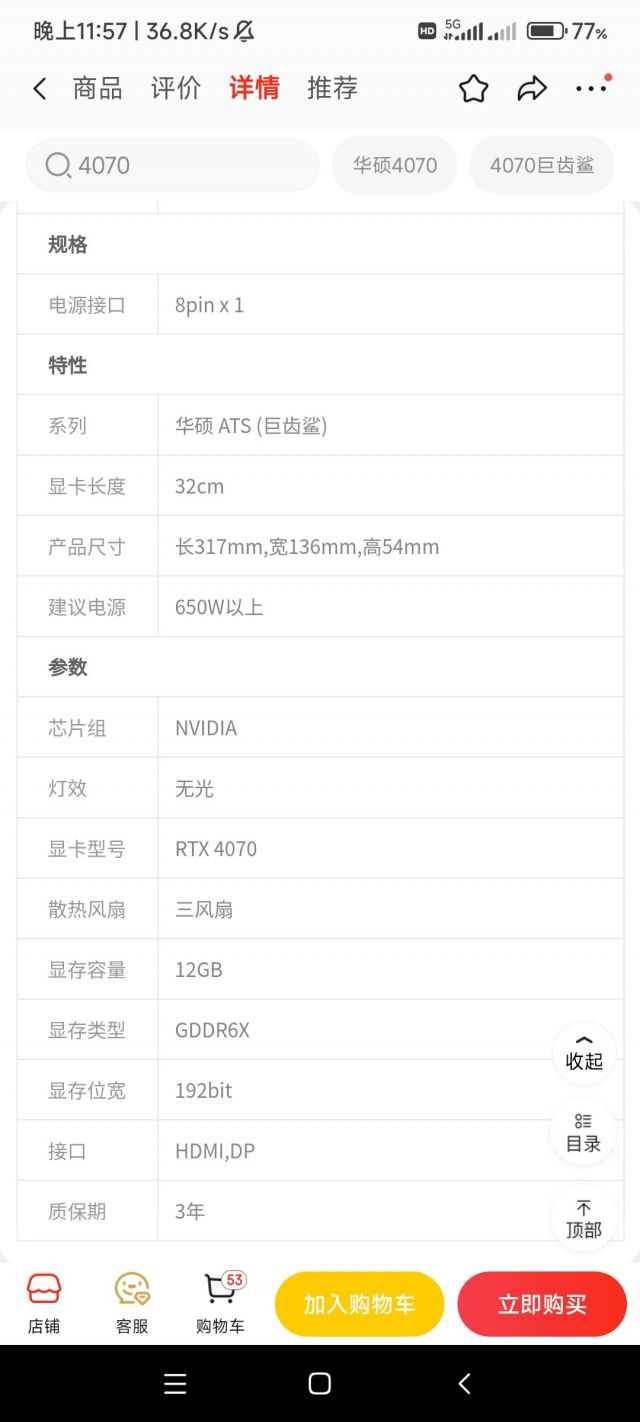Viewport: 640px width, 1422px height.
Task: Visit the 店铺 store page
Action: (x=44, y=1304)
